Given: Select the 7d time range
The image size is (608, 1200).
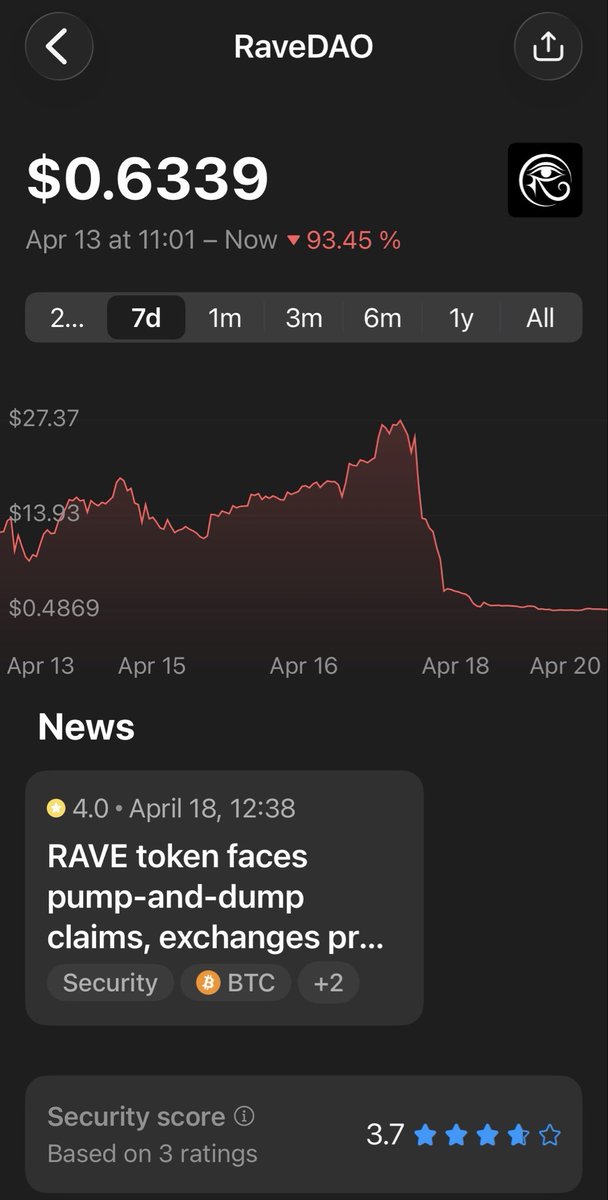Looking at the screenshot, I should pos(146,318).
